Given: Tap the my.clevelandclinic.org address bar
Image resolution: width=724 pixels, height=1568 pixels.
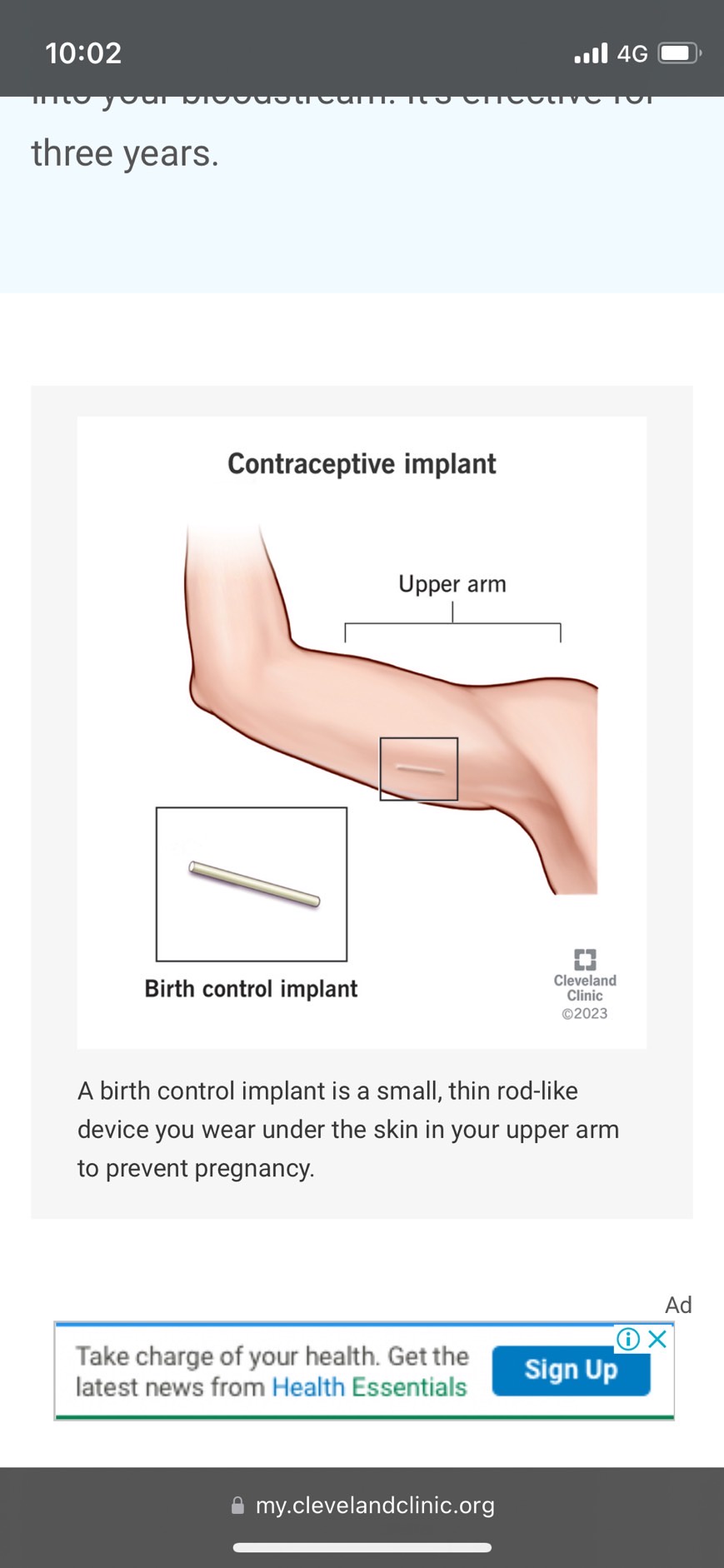Looking at the screenshot, I should pos(362,1506).
